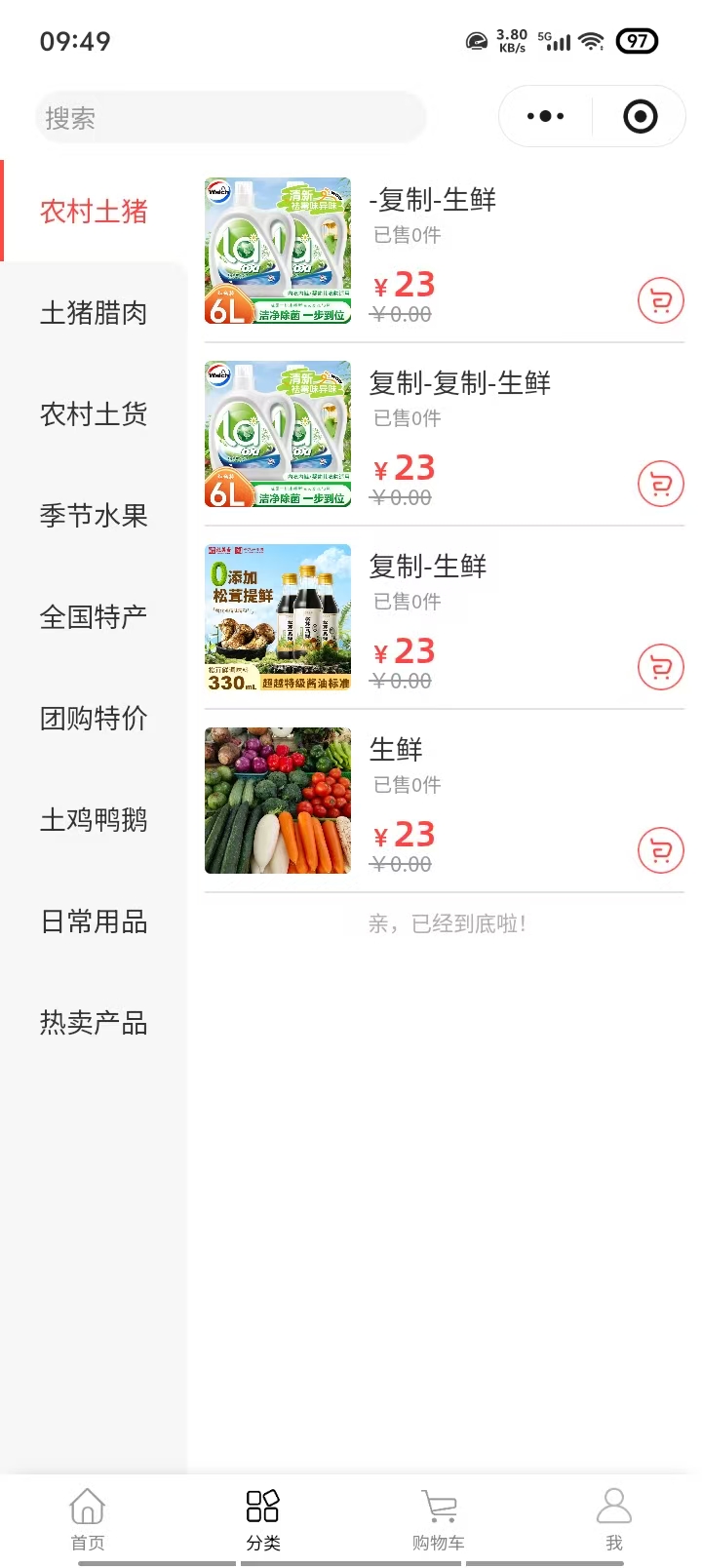Close the mini program with the circle button

point(640,117)
